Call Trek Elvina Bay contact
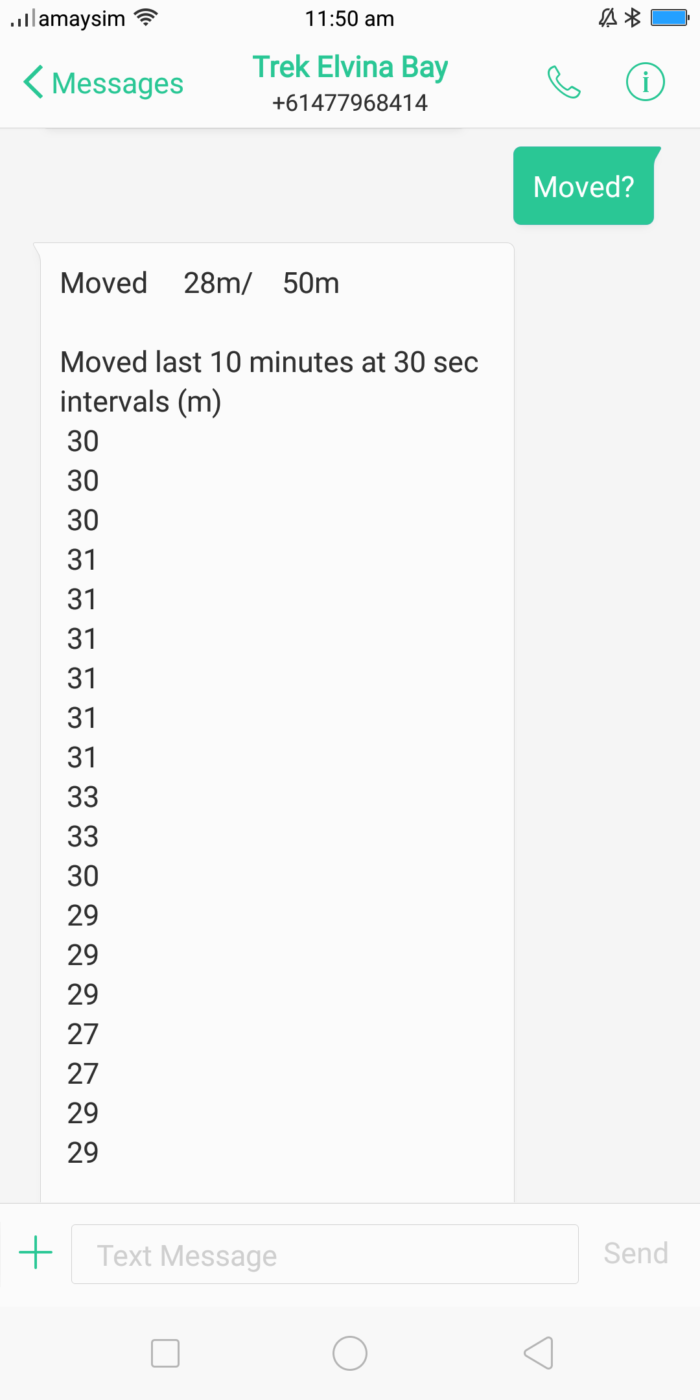 [x=564, y=83]
